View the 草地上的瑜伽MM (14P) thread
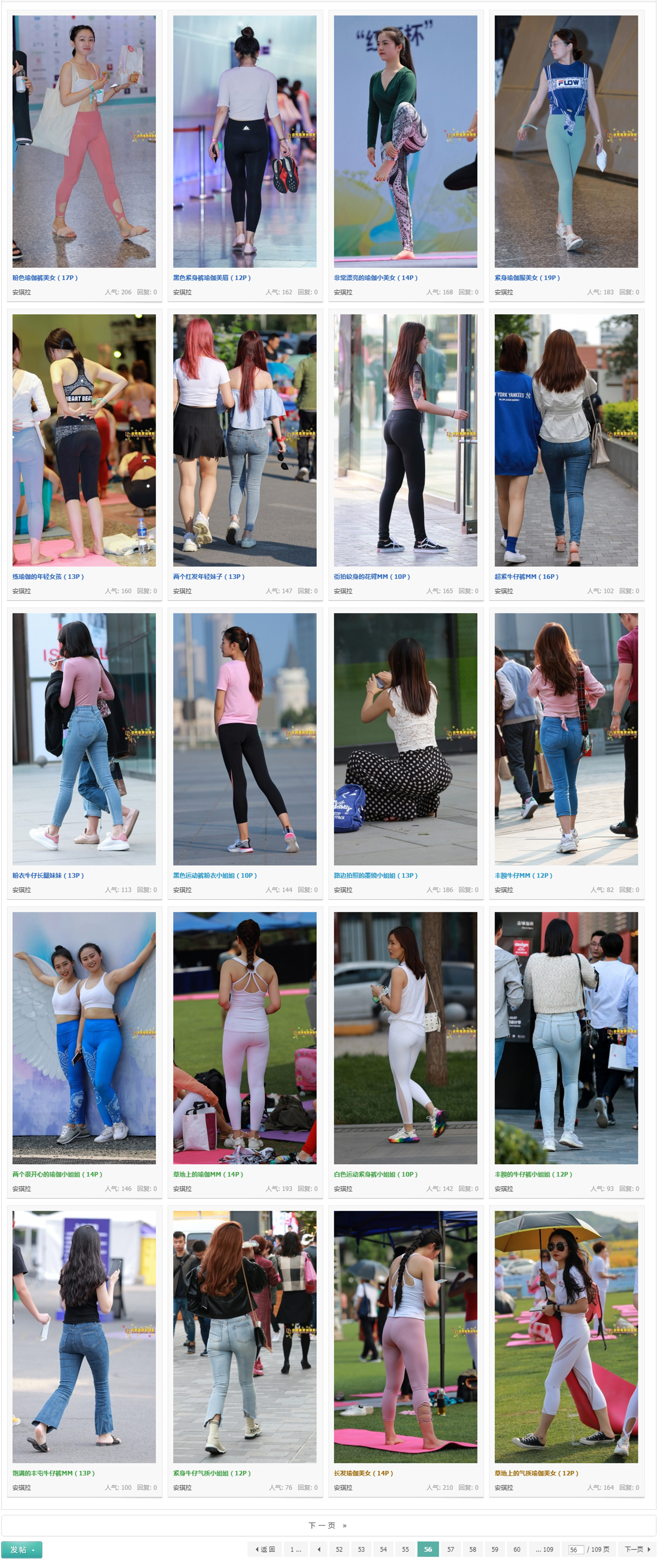Viewport: 666px width, 1568px height. (x=208, y=1174)
